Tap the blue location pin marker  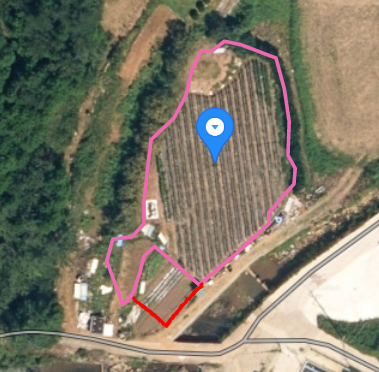(215, 135)
